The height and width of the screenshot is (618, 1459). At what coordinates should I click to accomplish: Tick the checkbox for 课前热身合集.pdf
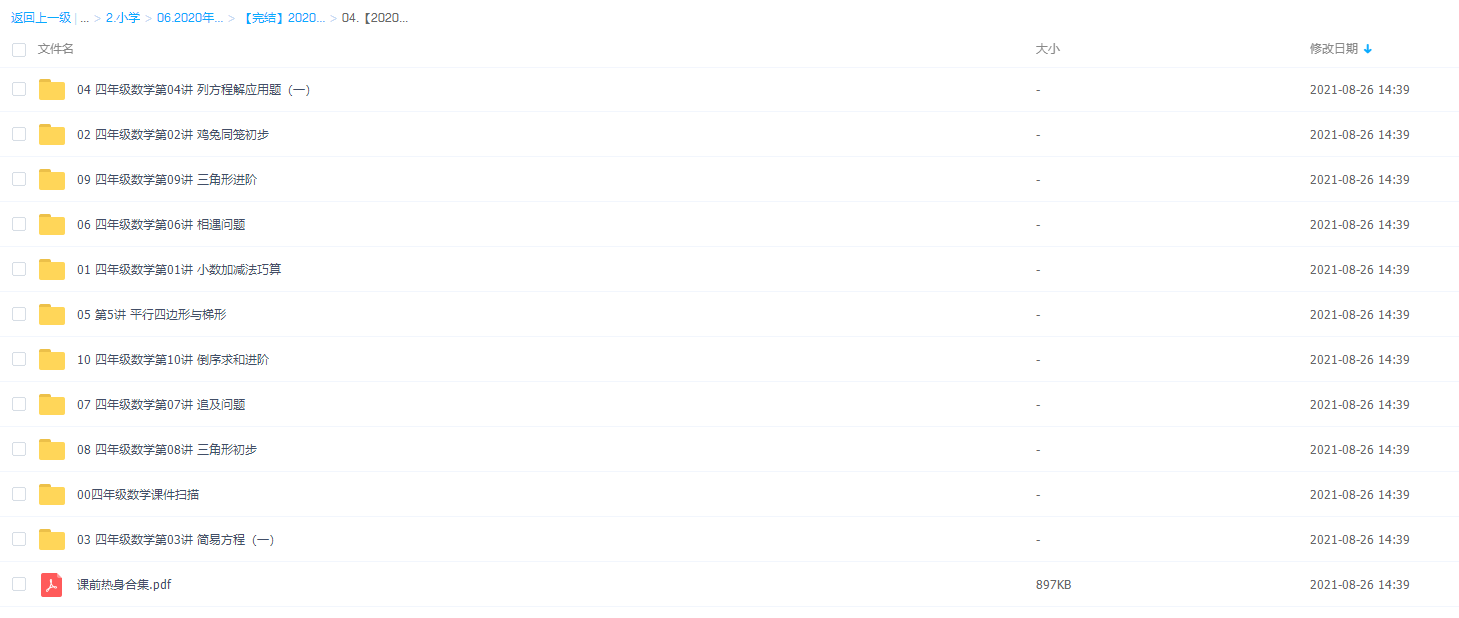(19, 584)
